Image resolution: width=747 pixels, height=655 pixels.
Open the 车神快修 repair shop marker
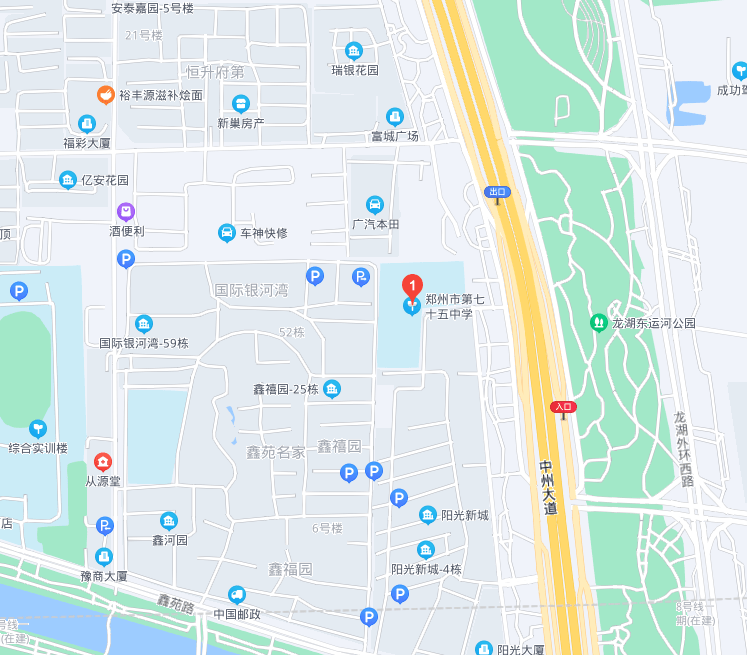[x=228, y=233]
